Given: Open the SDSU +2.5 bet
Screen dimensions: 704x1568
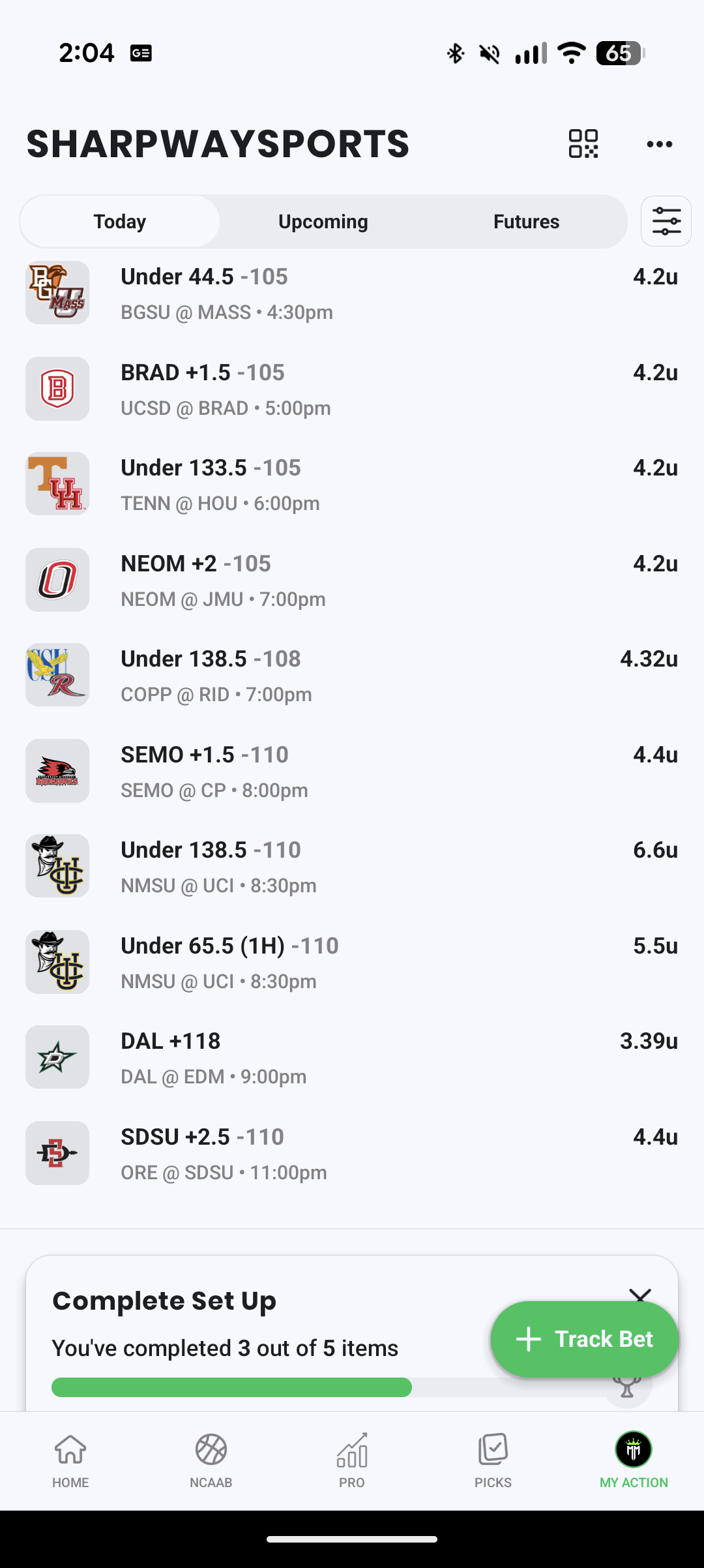Looking at the screenshot, I should (x=352, y=1154).
